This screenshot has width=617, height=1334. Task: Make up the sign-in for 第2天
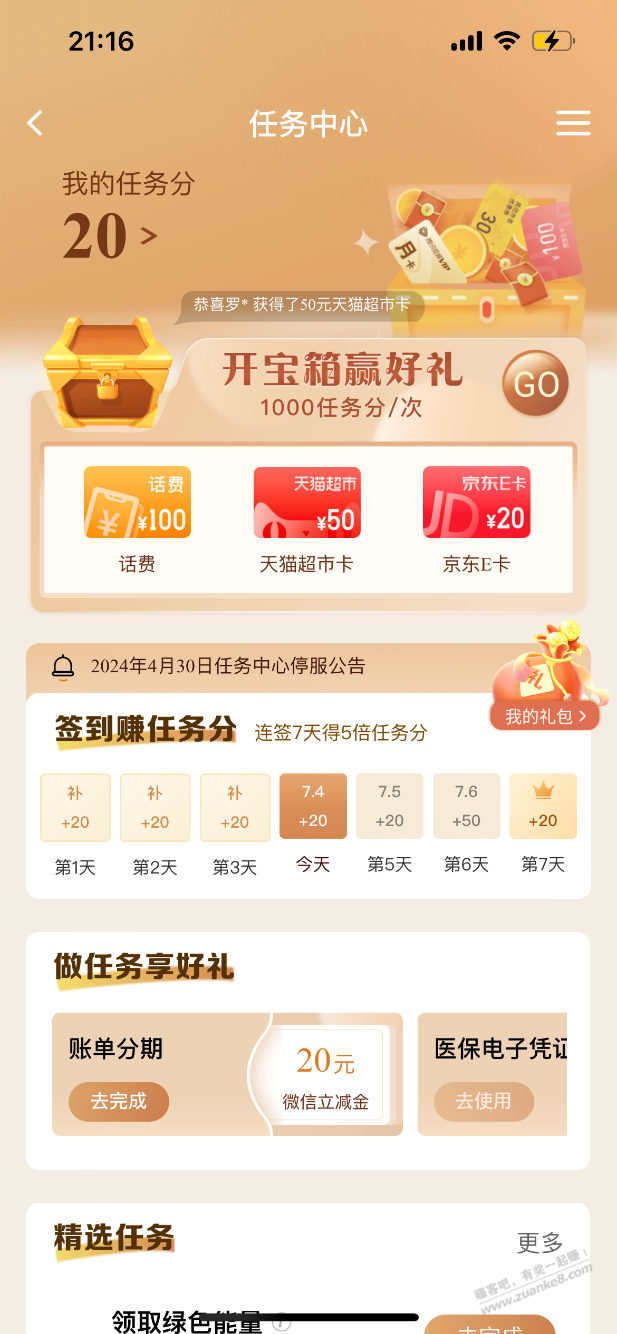[155, 807]
